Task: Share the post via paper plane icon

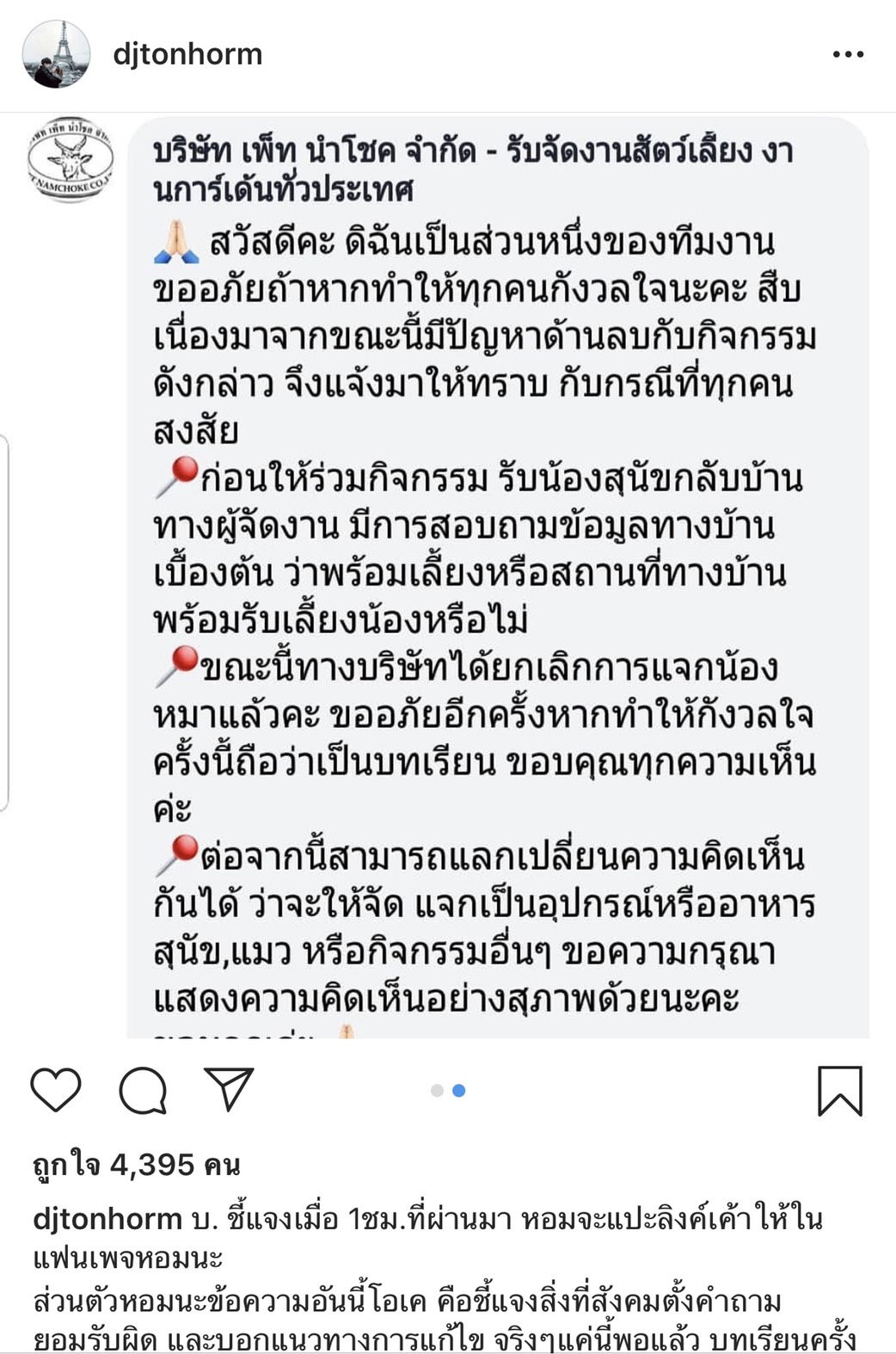Action: [x=229, y=1089]
